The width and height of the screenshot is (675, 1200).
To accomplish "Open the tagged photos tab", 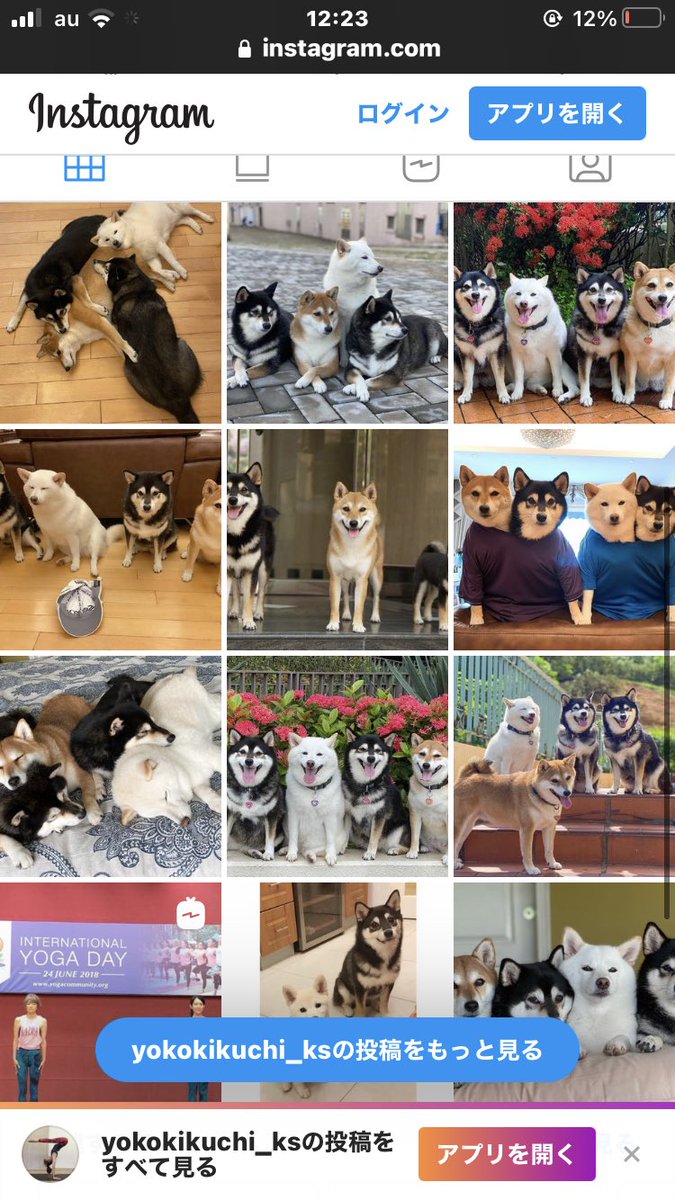I will (x=590, y=168).
